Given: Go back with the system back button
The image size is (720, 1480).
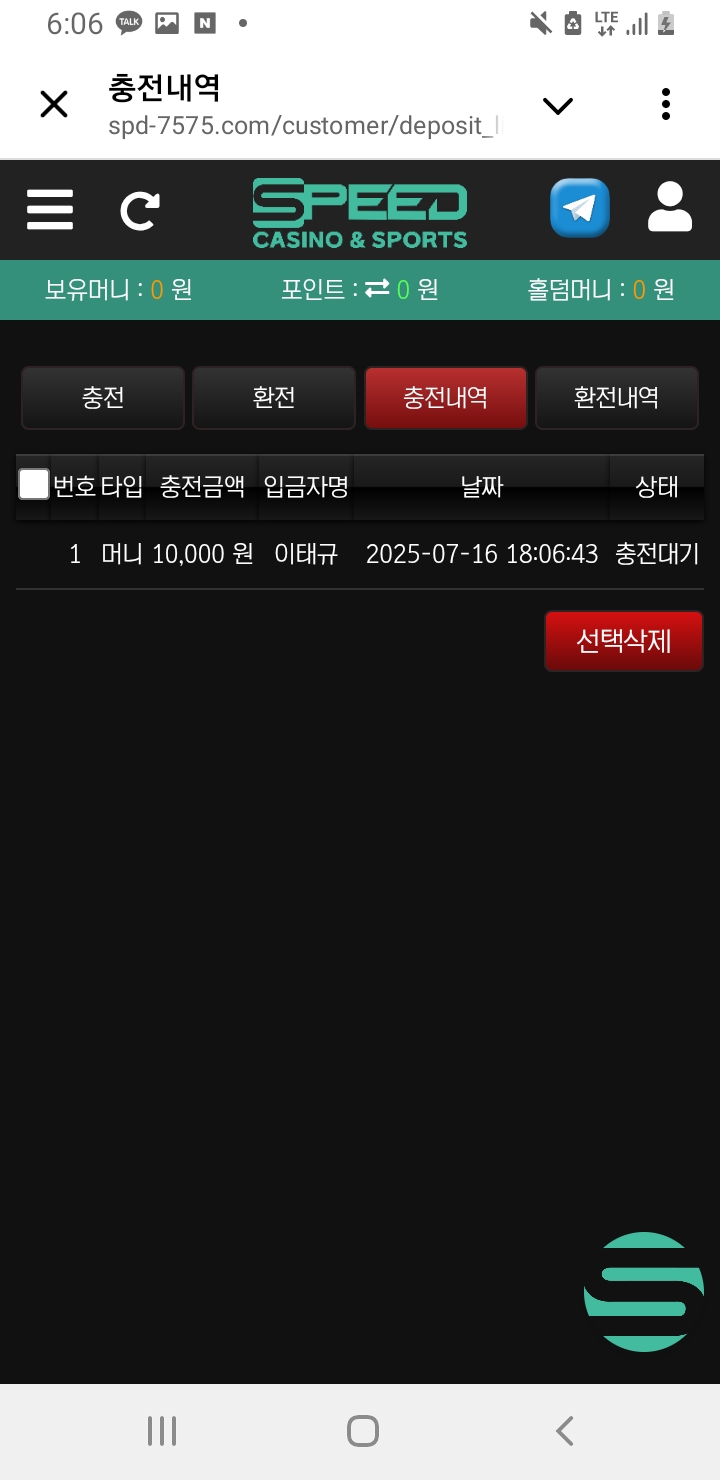Looking at the screenshot, I should 564,1431.
